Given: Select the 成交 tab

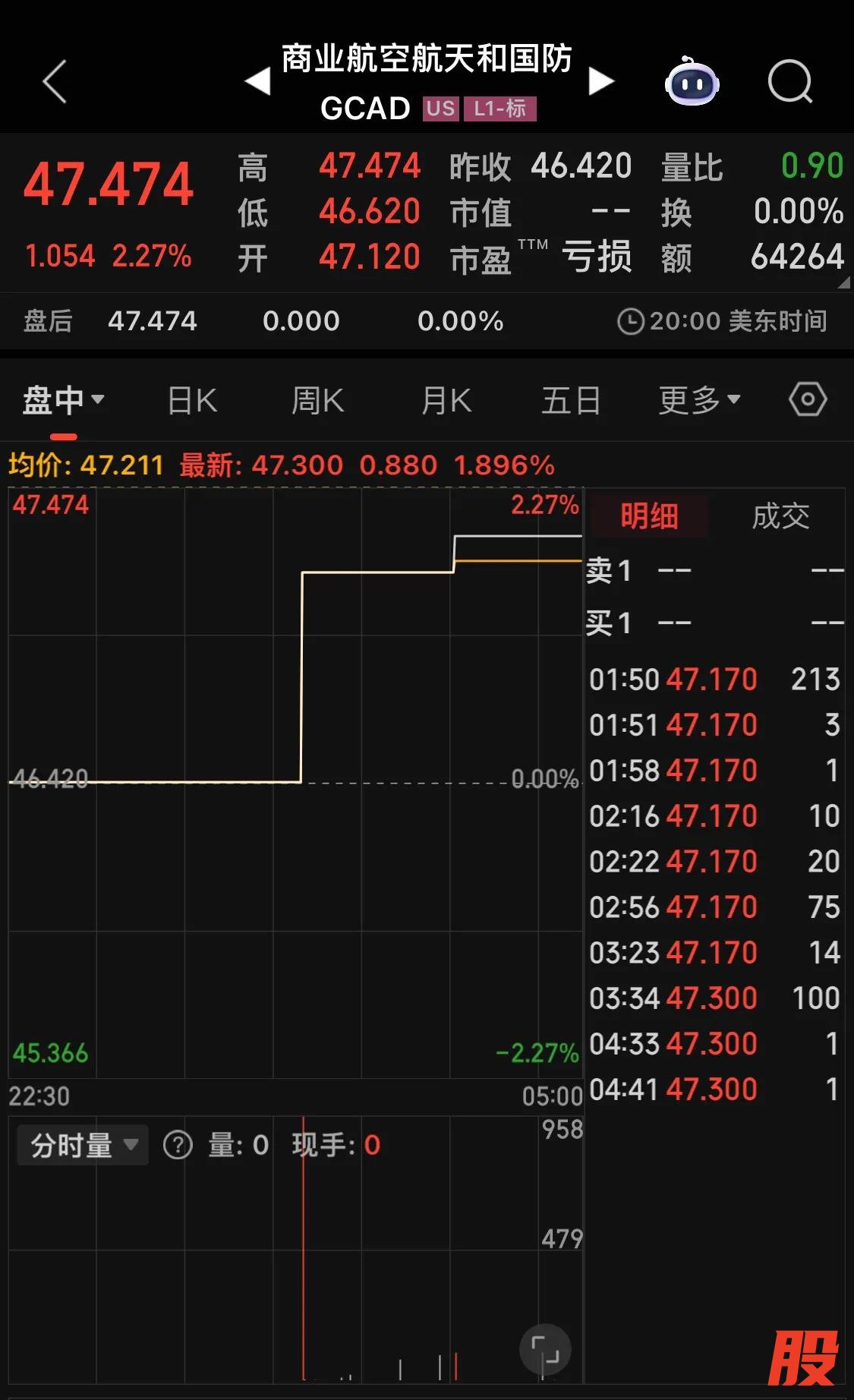Looking at the screenshot, I should pyautogui.click(x=780, y=516).
